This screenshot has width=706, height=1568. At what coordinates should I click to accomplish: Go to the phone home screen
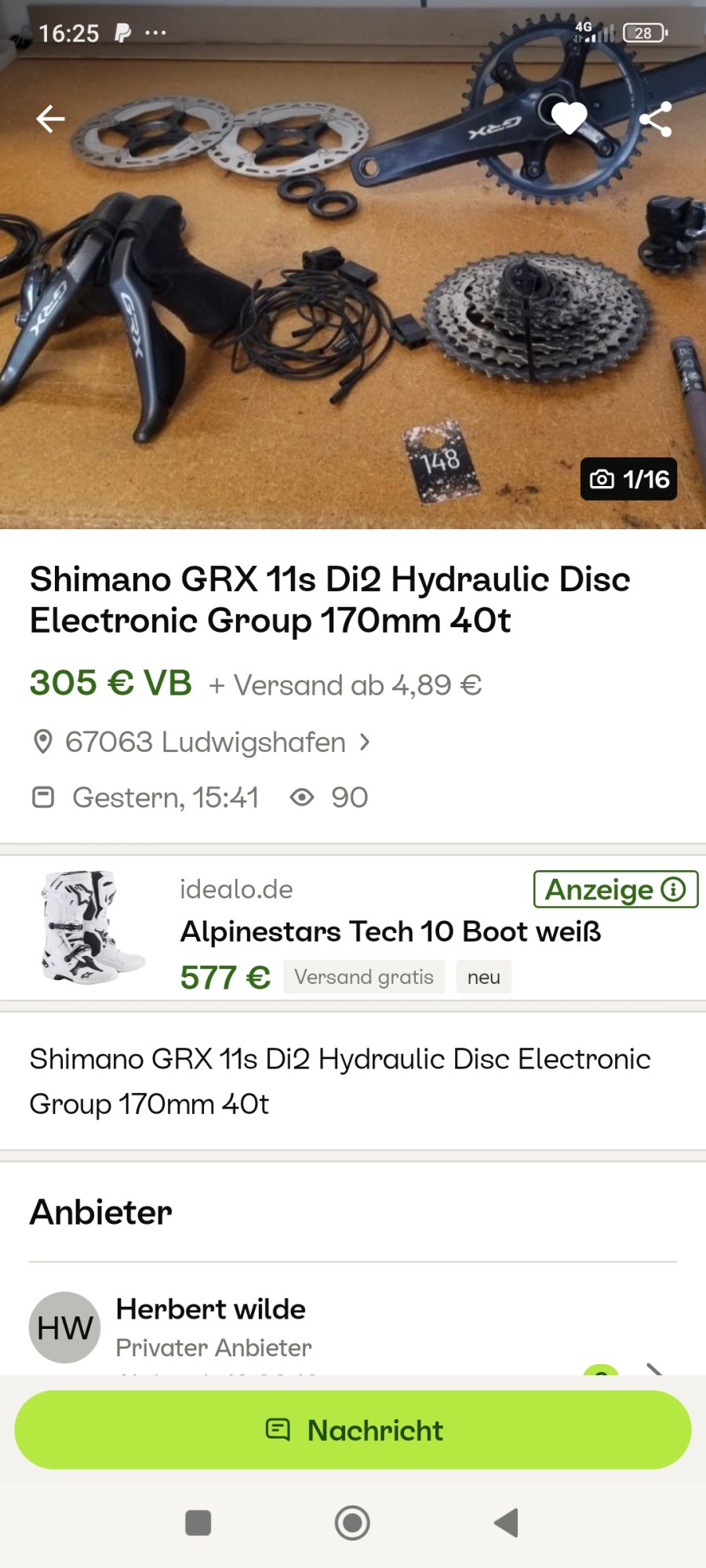click(352, 1523)
